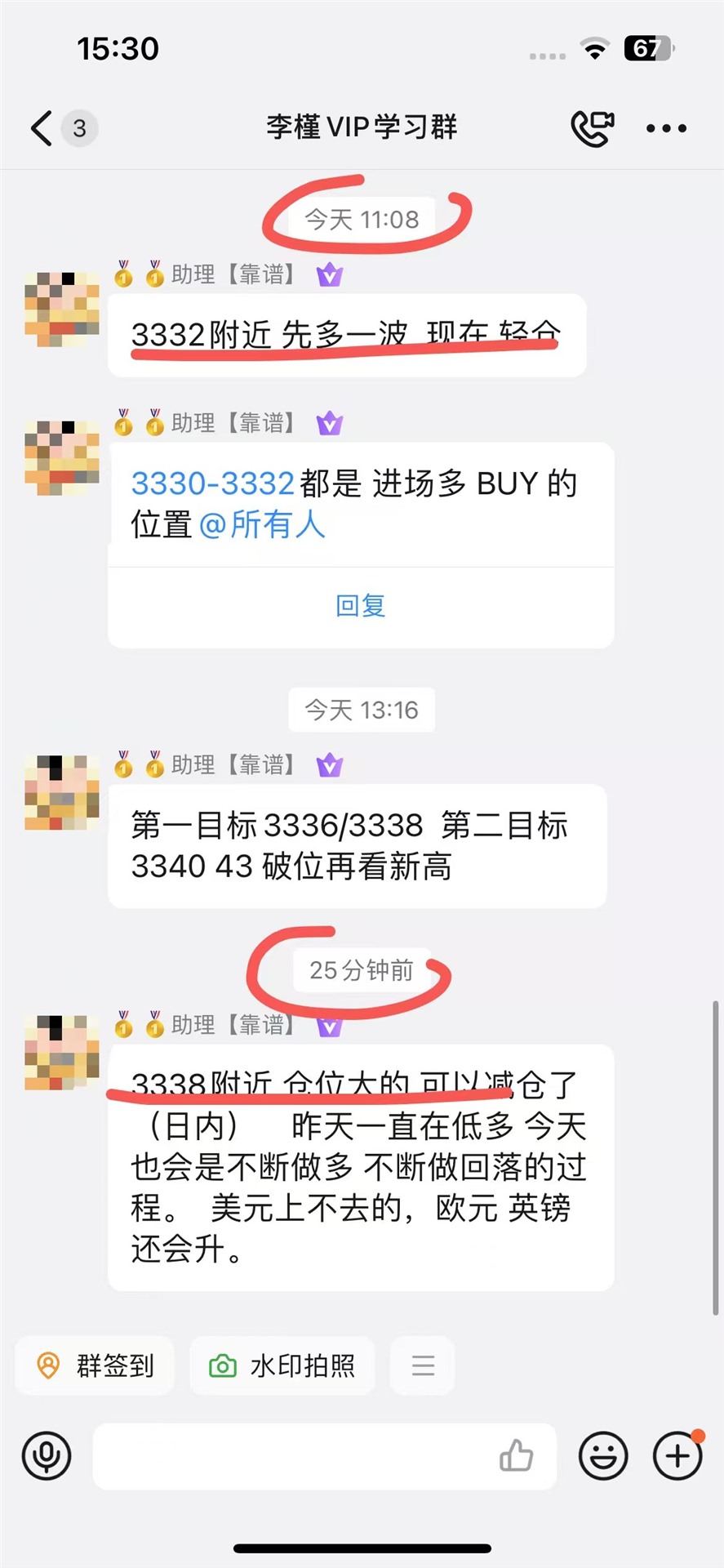The height and width of the screenshot is (1568, 724).
Task: Open the 水印拍照 watermark camera
Action: pyautogui.click(x=282, y=1365)
